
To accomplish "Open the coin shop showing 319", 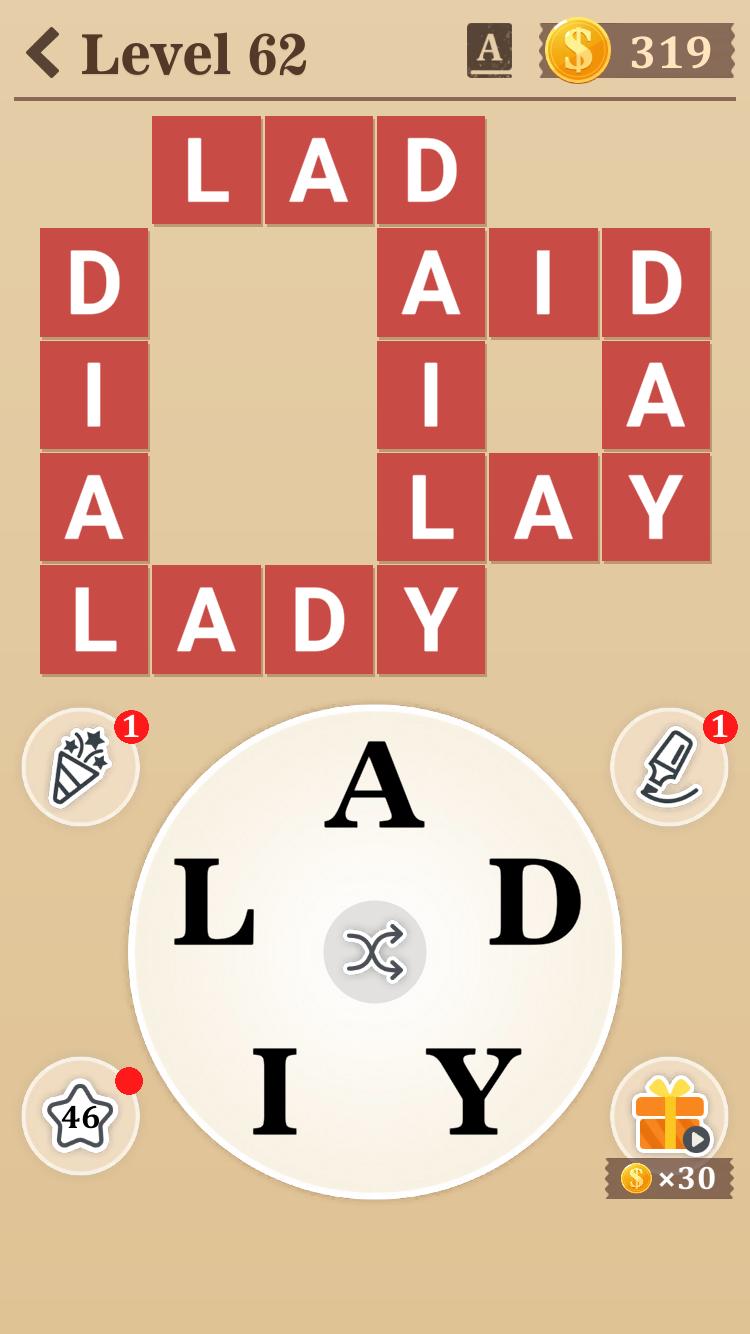I will [638, 51].
